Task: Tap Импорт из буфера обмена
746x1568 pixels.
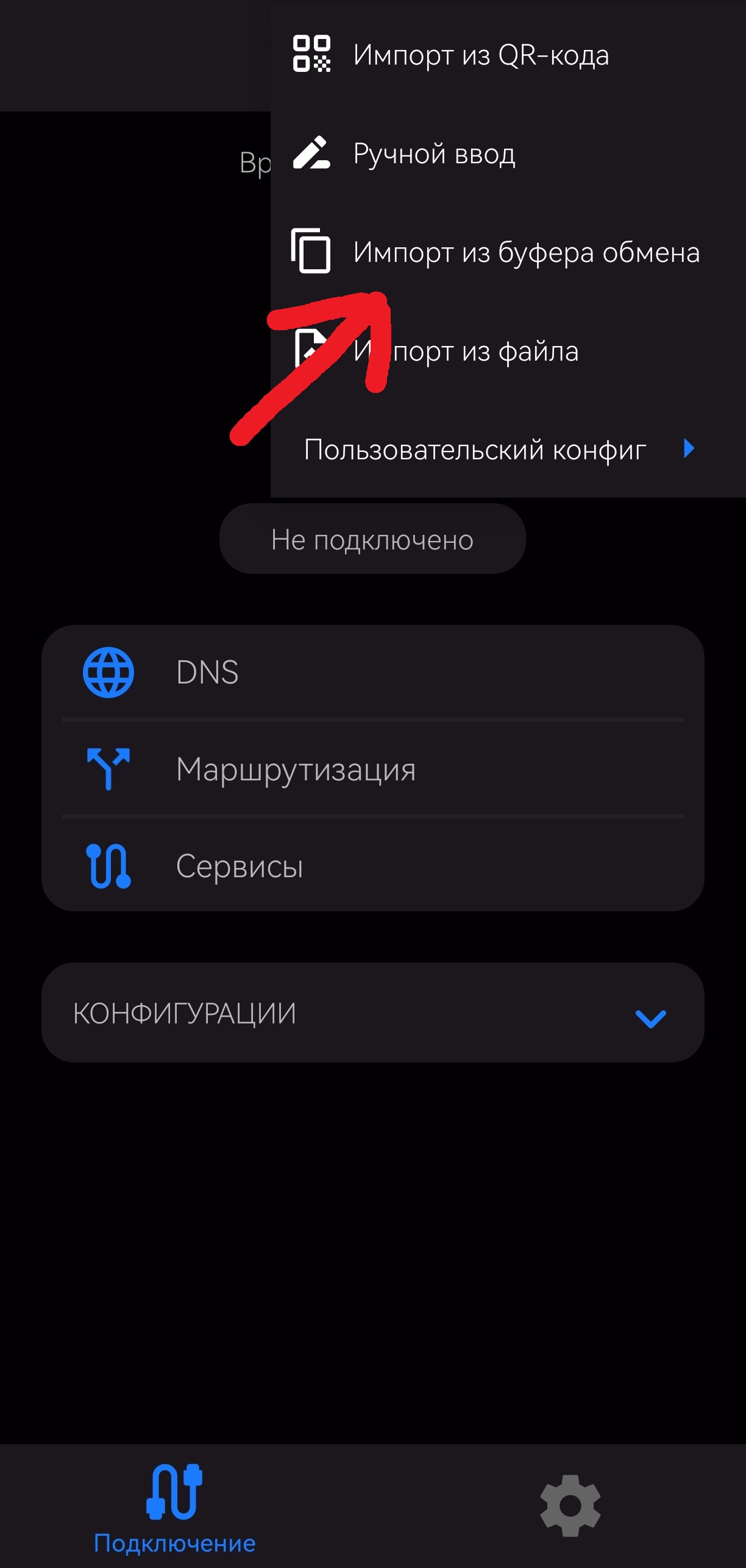Action: click(x=525, y=252)
